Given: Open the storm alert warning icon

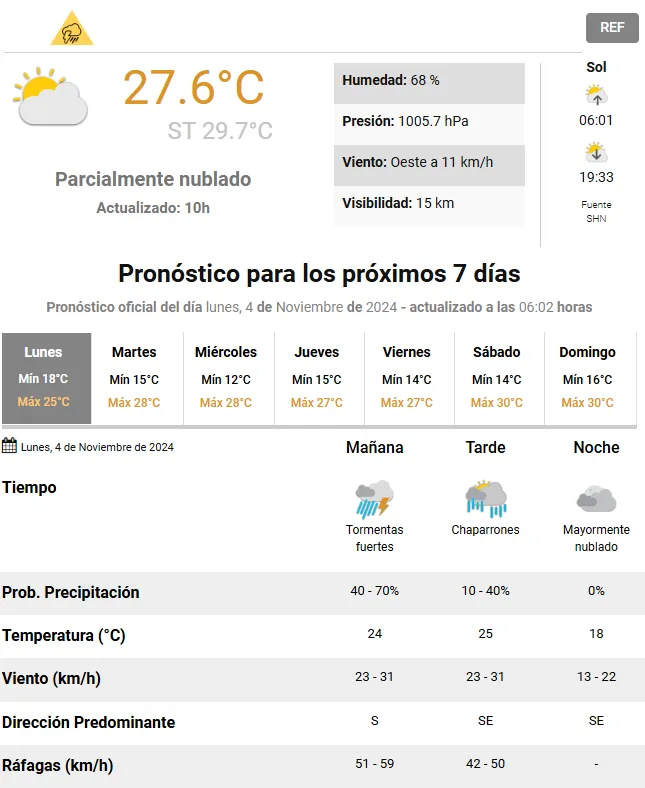Looking at the screenshot, I should 72,30.
